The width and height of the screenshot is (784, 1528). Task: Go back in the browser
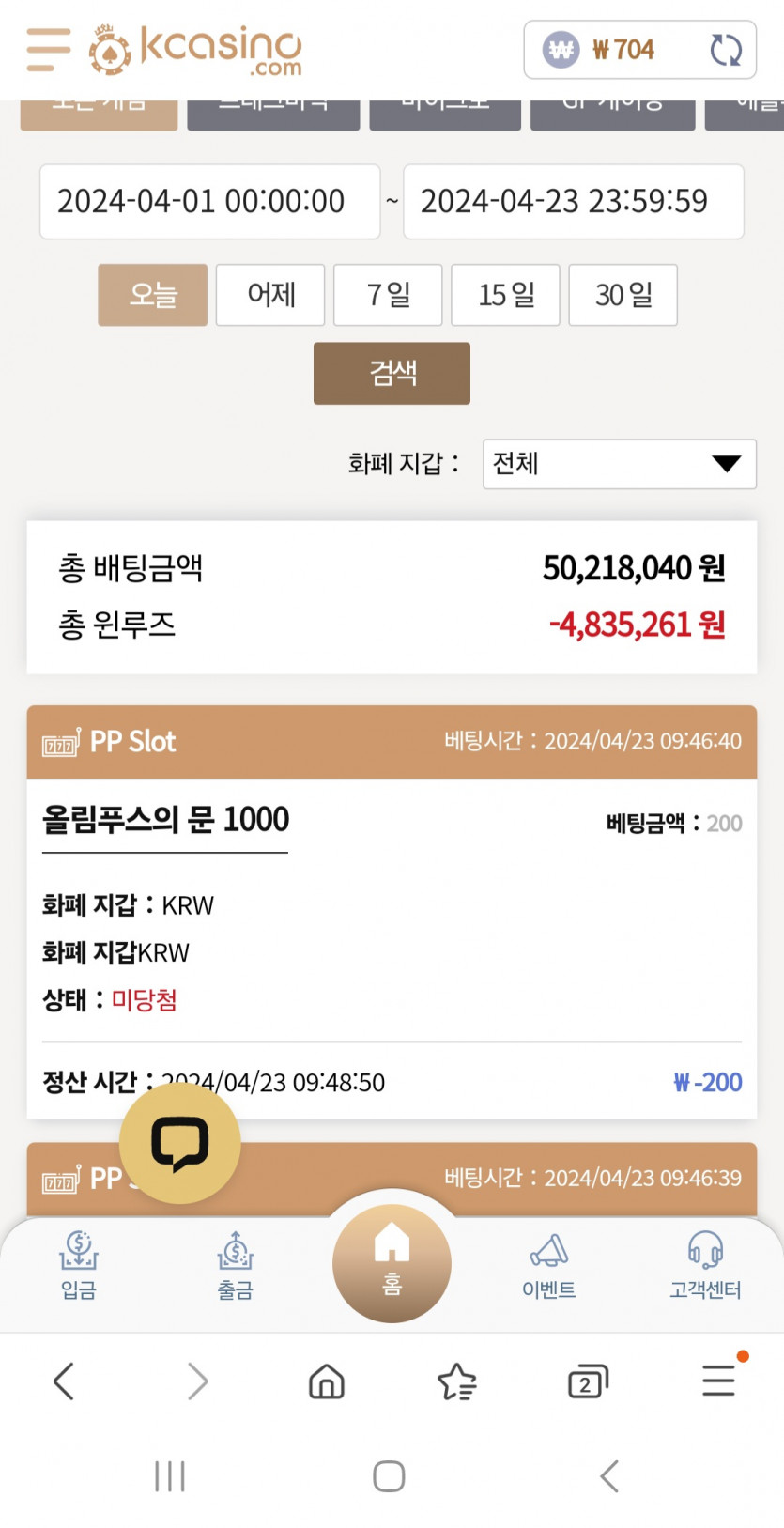[64, 1381]
